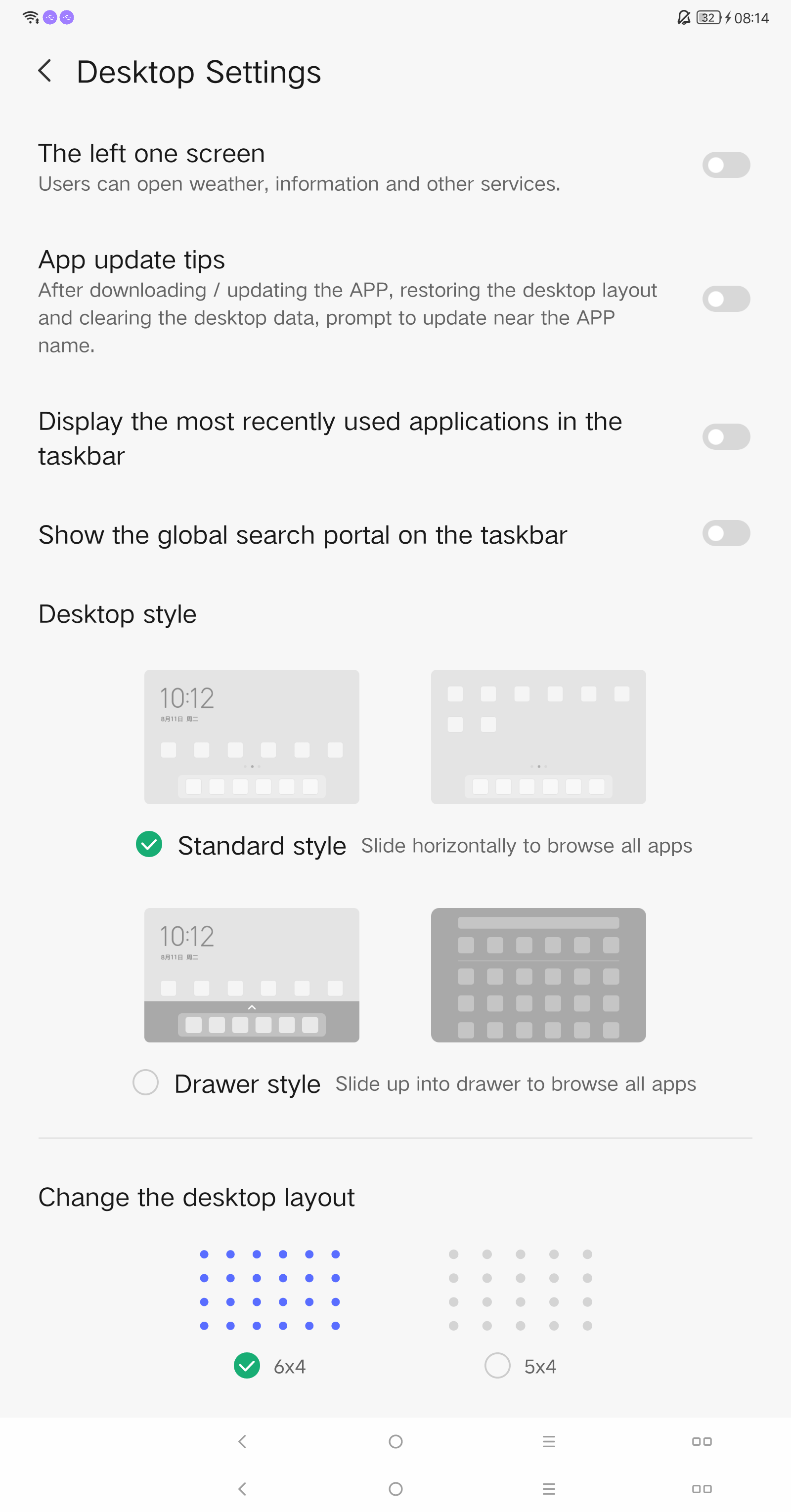Select the 6x4 desktop layout

[247, 1366]
